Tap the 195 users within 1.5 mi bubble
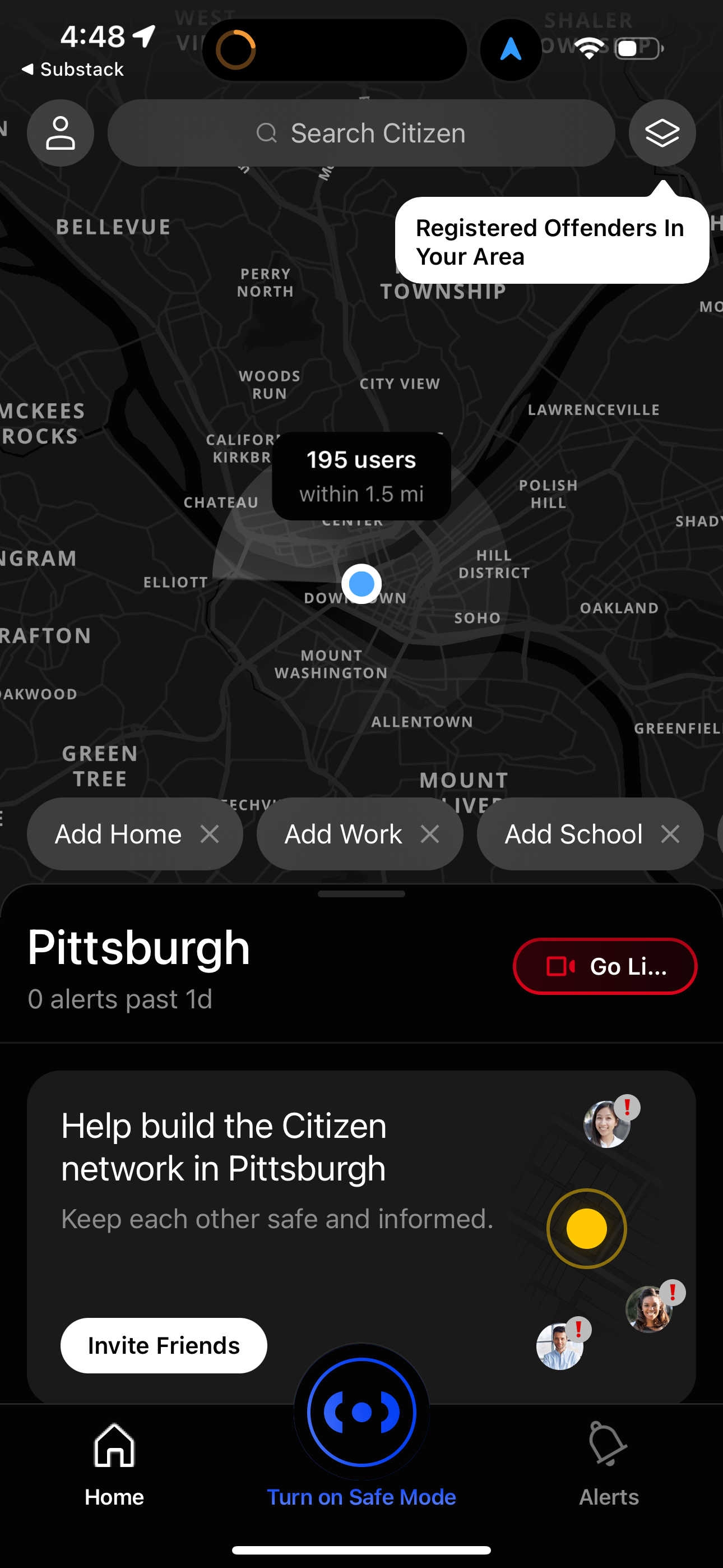Image resolution: width=723 pixels, height=1568 pixels. point(361,476)
